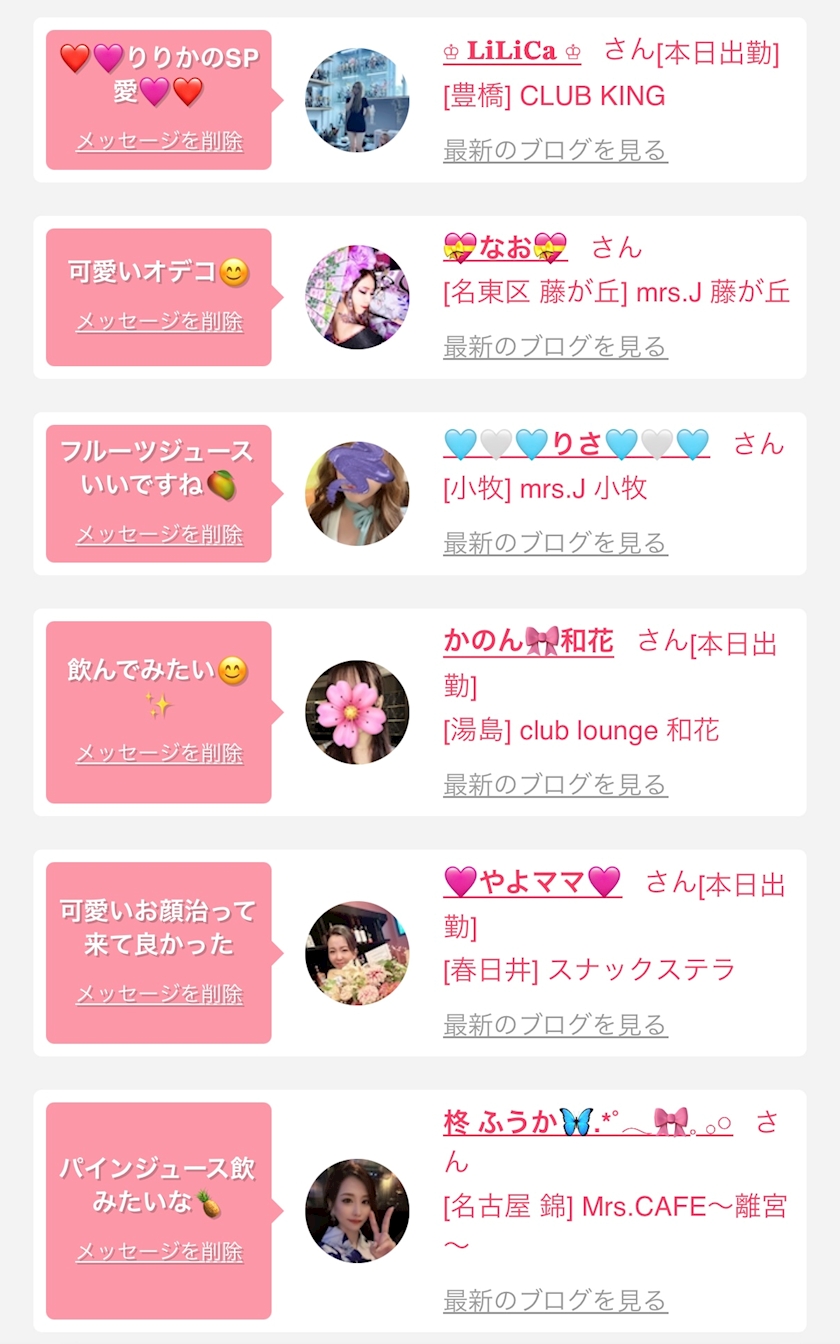View 柊 ふうか's latest blog

point(555,1301)
